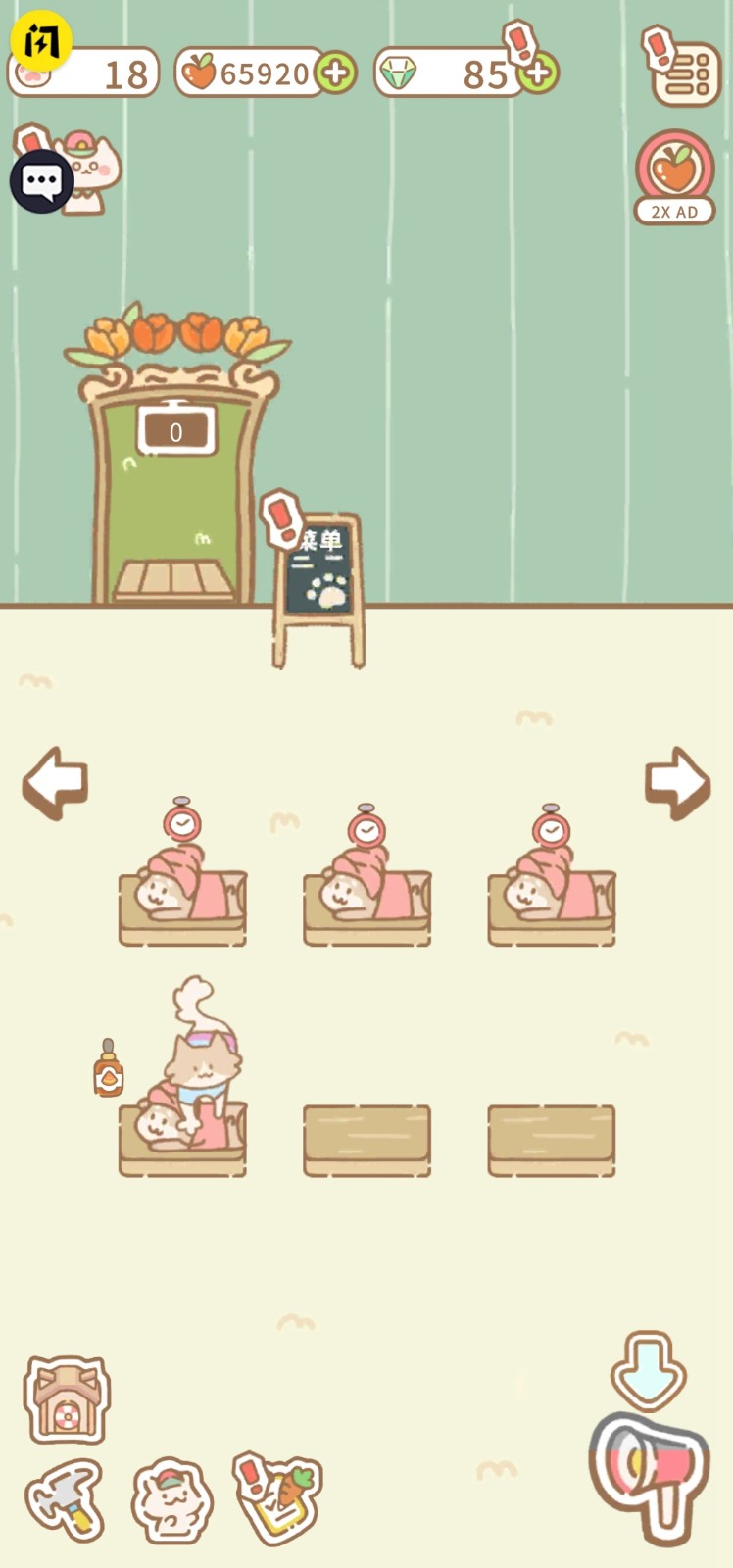Open the task list menu icon
The width and height of the screenshot is (733, 1568).
pyautogui.click(x=686, y=72)
